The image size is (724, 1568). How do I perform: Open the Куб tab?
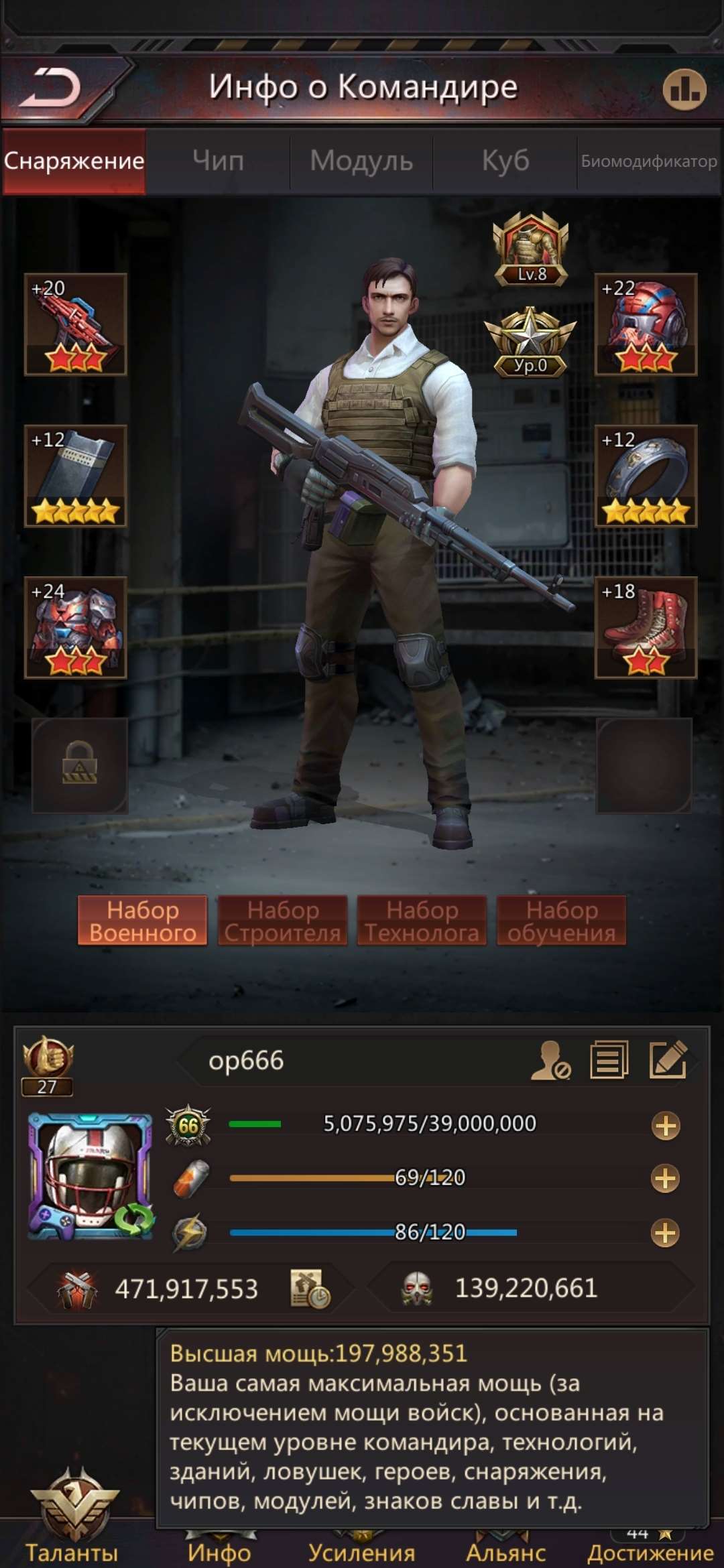[505, 161]
